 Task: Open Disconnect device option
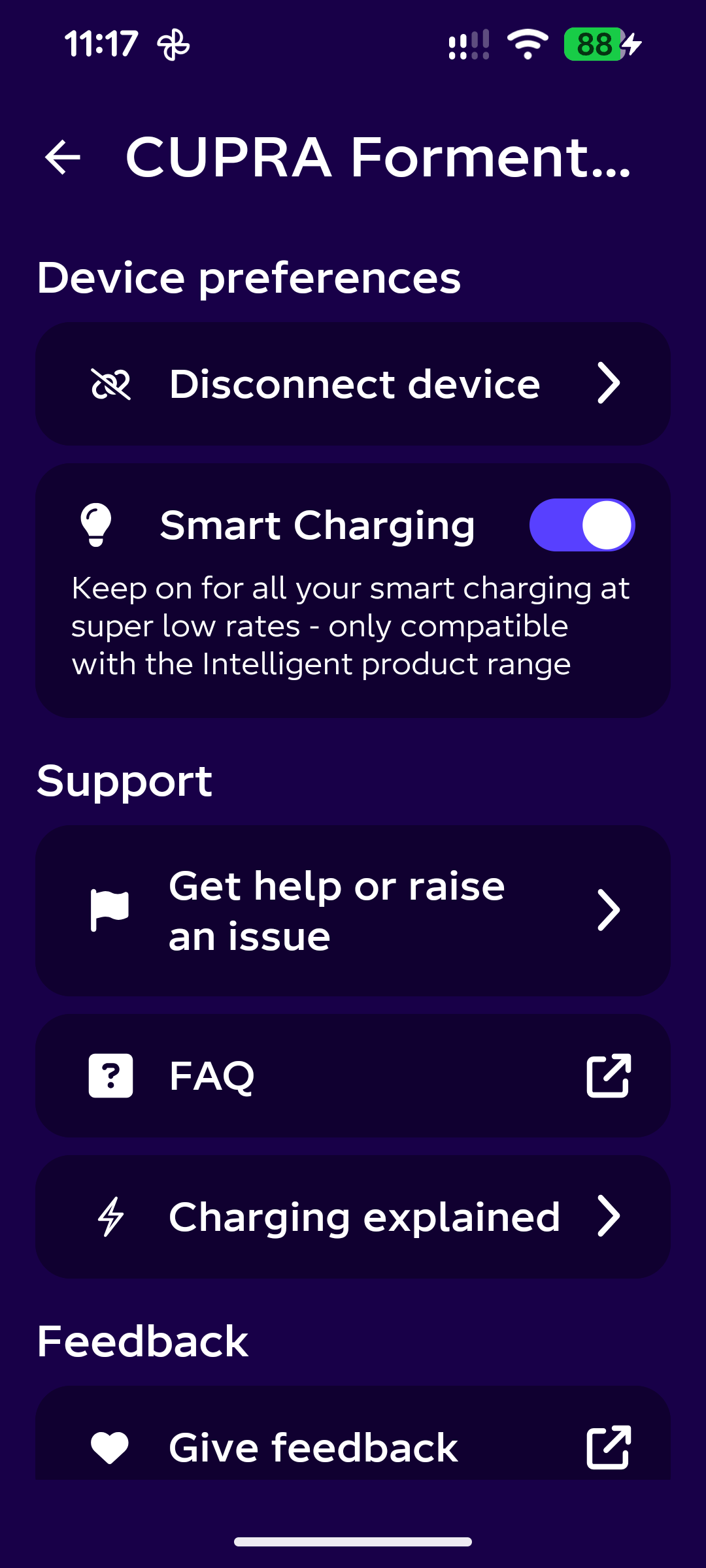click(353, 384)
